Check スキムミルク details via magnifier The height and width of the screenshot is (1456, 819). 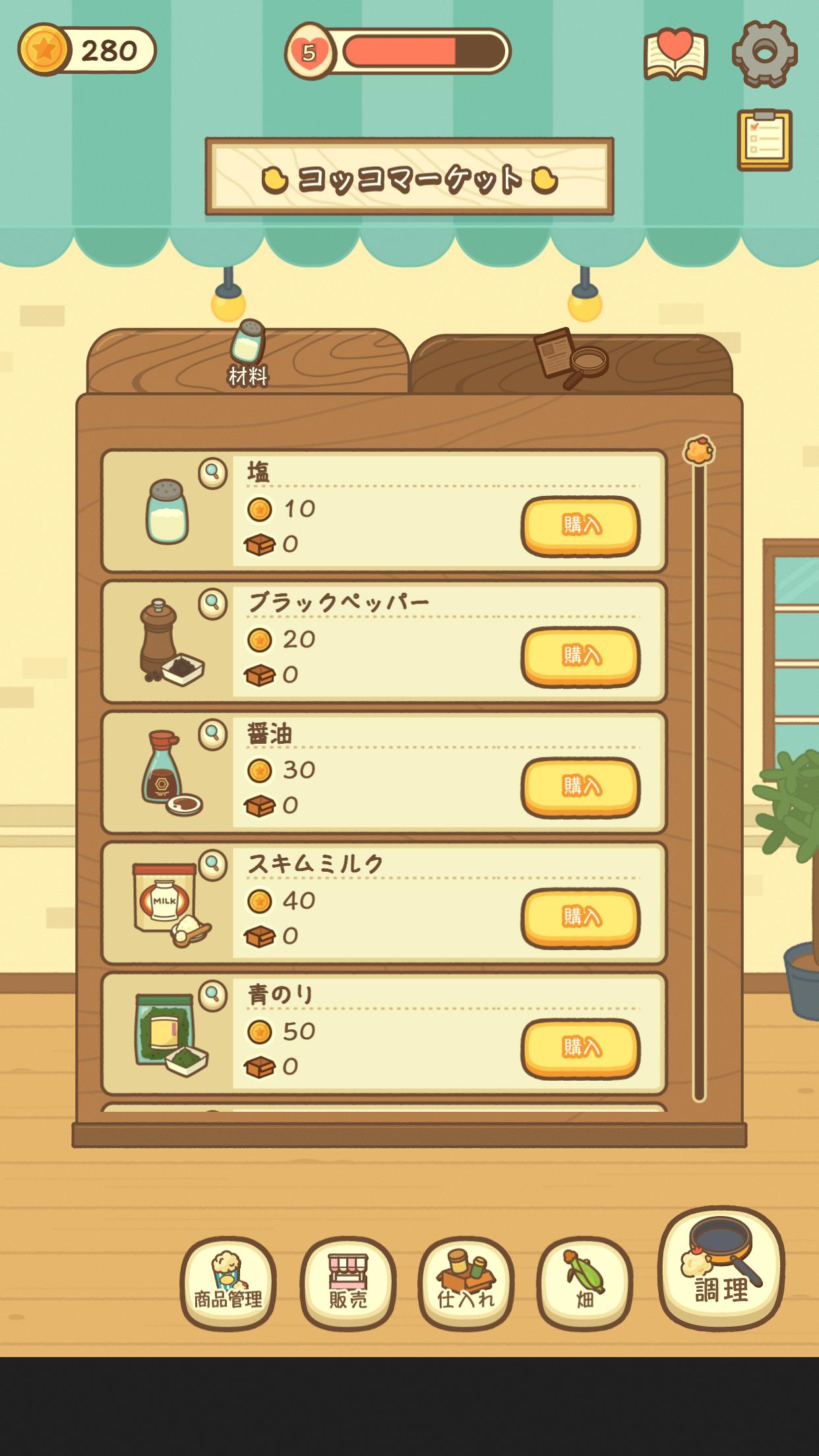tap(212, 864)
